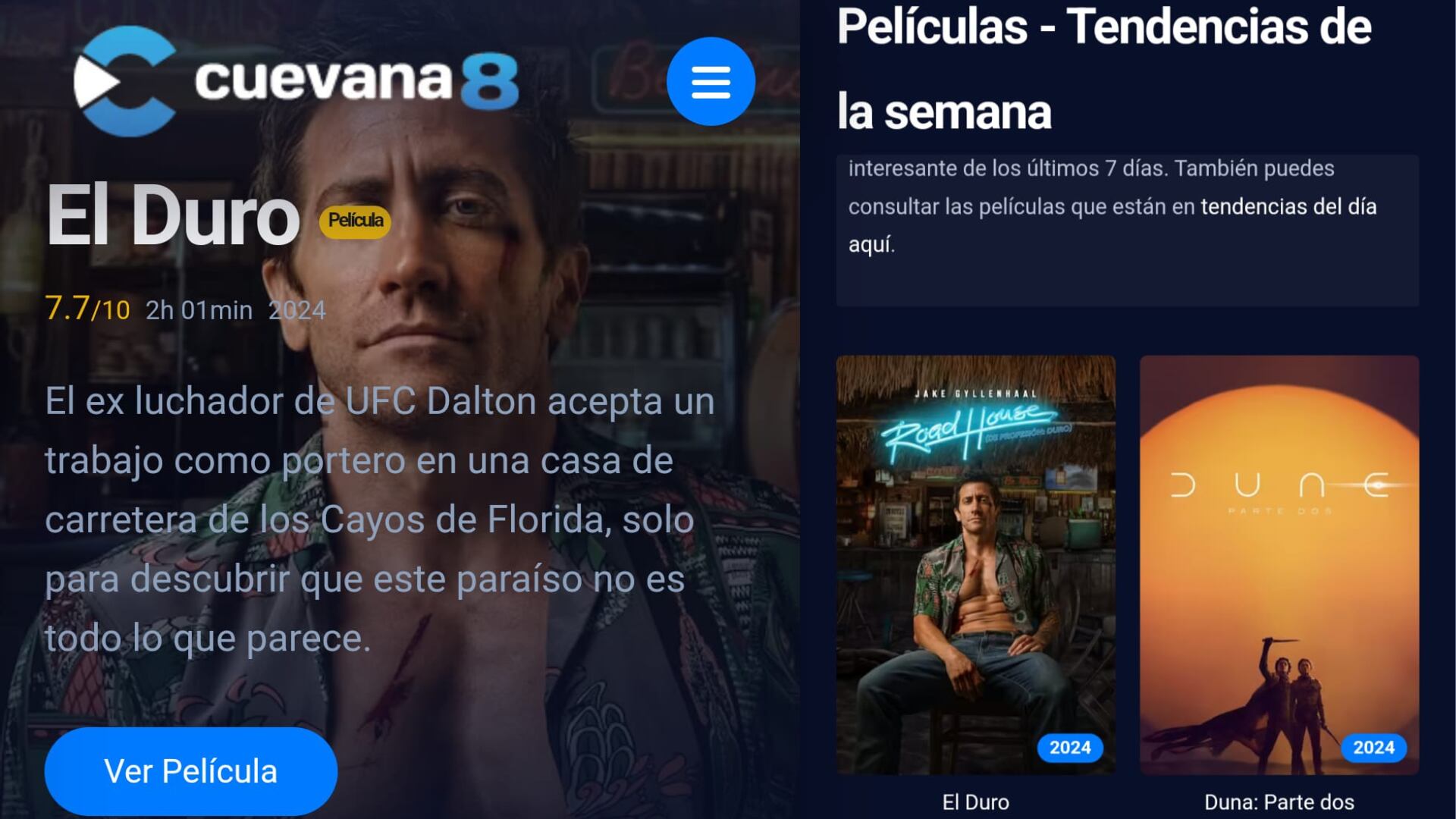Open the El Duro movie poster
The width and height of the screenshot is (1456, 819).
coord(975,565)
